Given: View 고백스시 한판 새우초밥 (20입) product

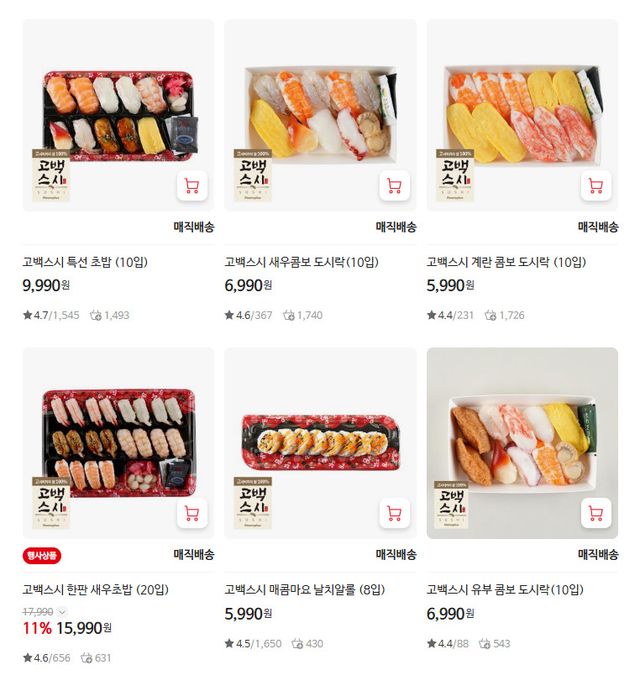Looking at the screenshot, I should [x=96, y=589].
